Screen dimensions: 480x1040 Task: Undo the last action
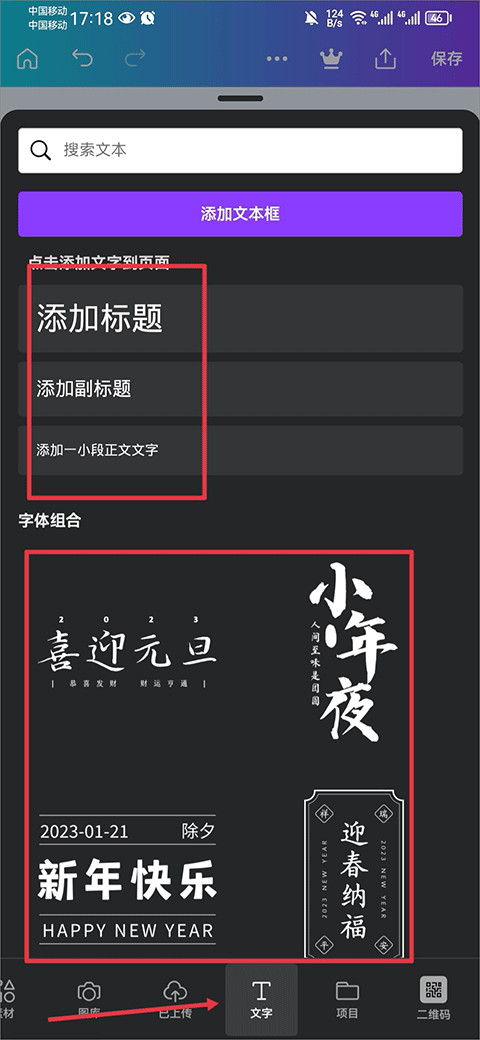(x=82, y=59)
